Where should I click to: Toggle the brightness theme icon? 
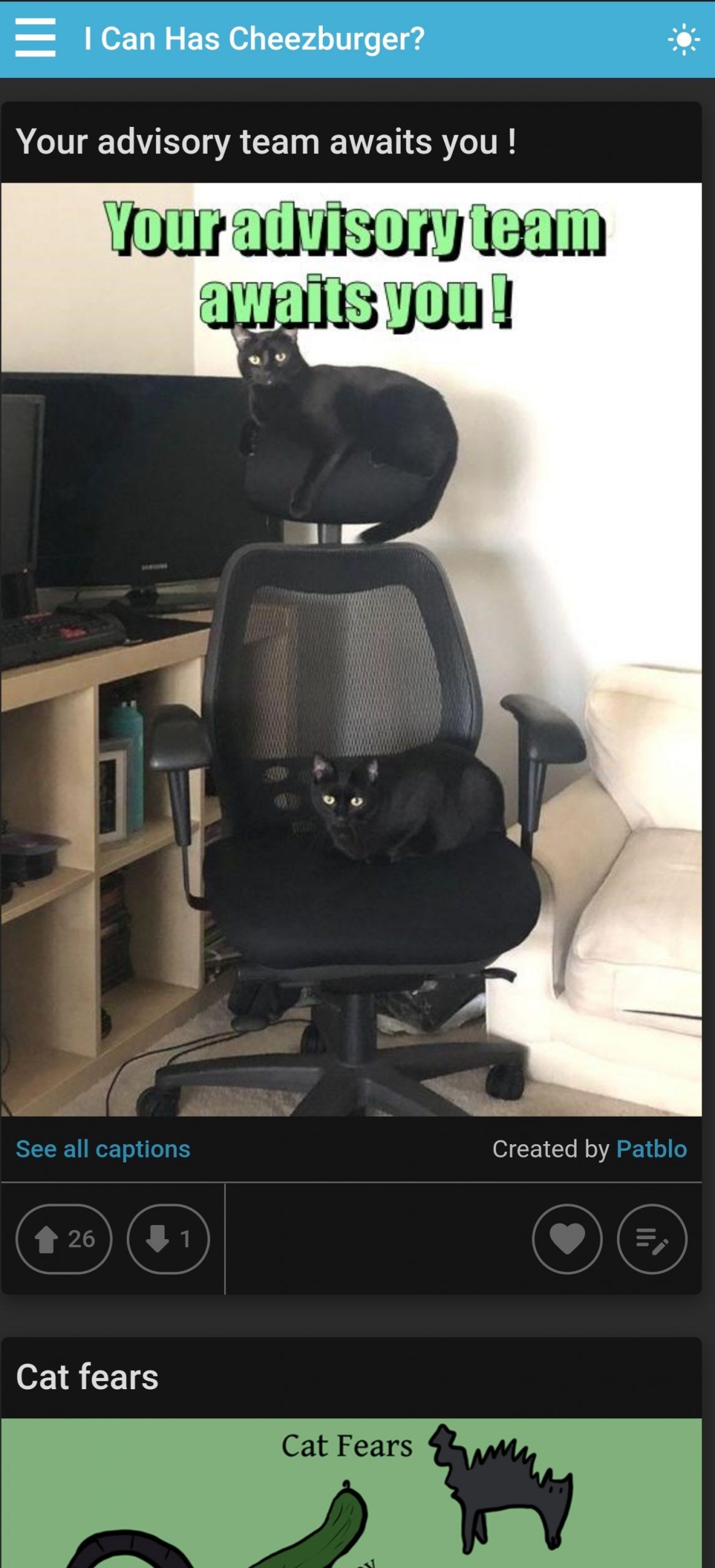[x=683, y=40]
